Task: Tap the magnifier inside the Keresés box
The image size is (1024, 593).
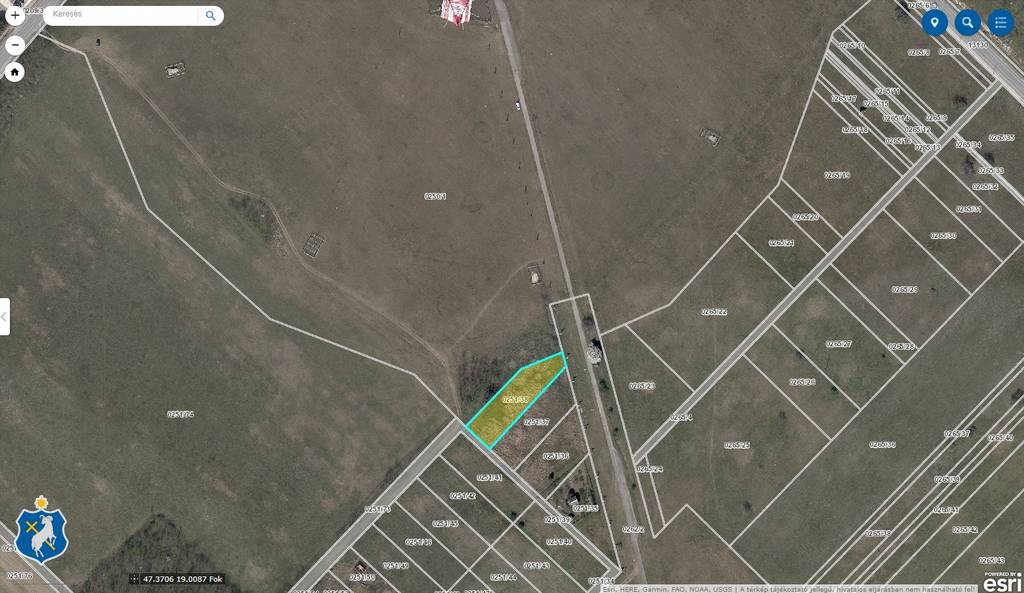Action: click(x=210, y=16)
